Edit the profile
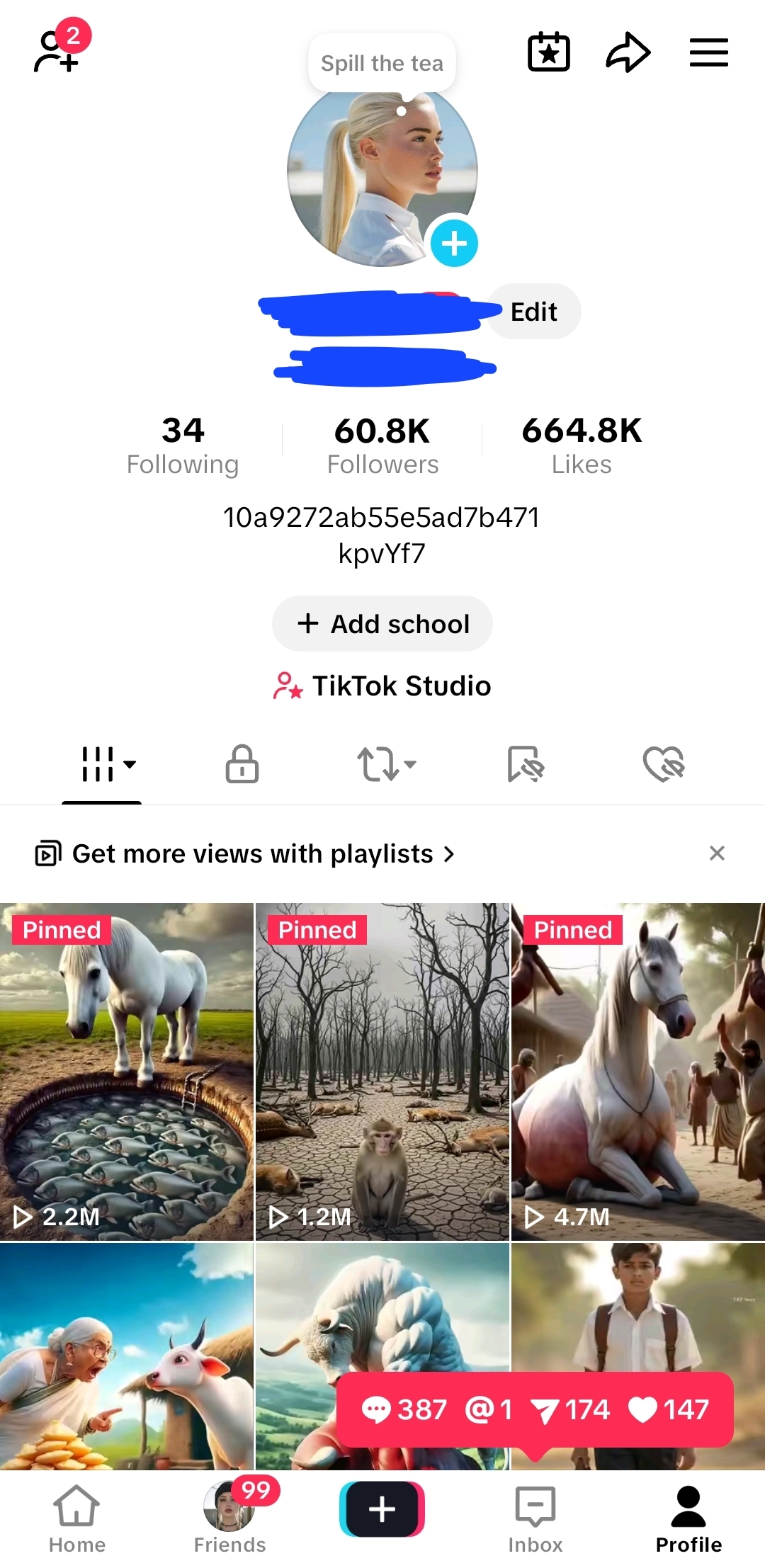Viewport: 765px width, 1568px height. (533, 312)
